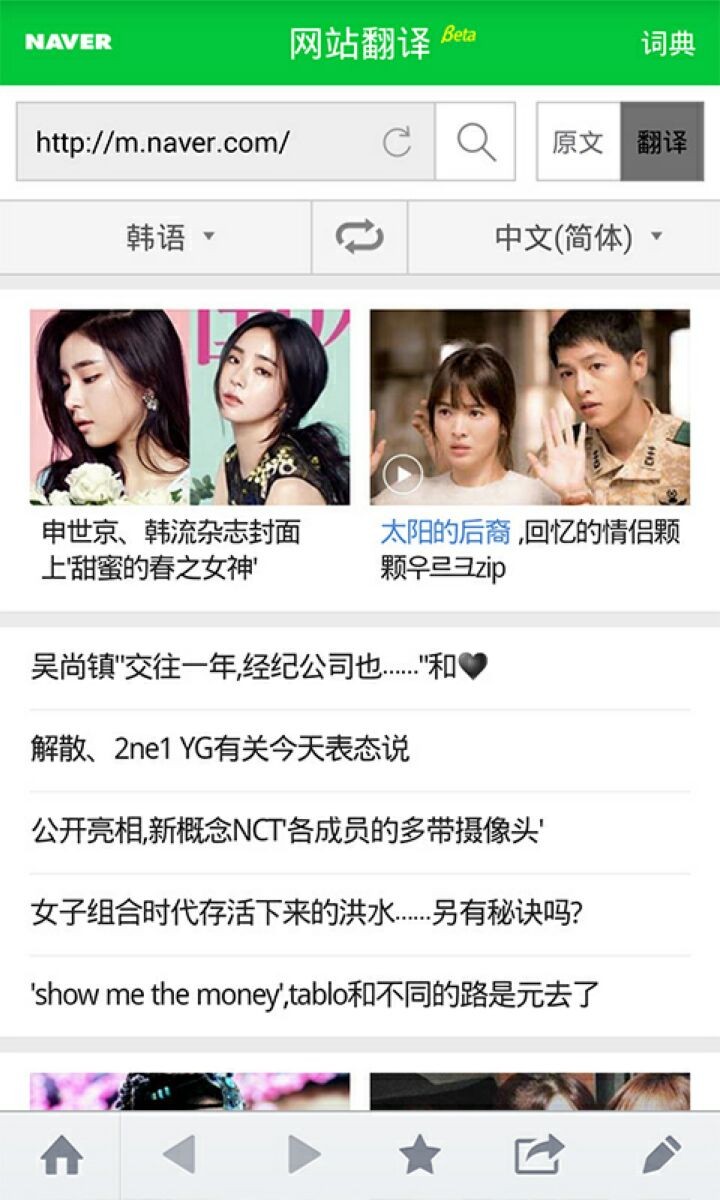Image resolution: width=720 pixels, height=1200 pixels.
Task: Read the 2ne1 YG statement headline
Action: 220,749
